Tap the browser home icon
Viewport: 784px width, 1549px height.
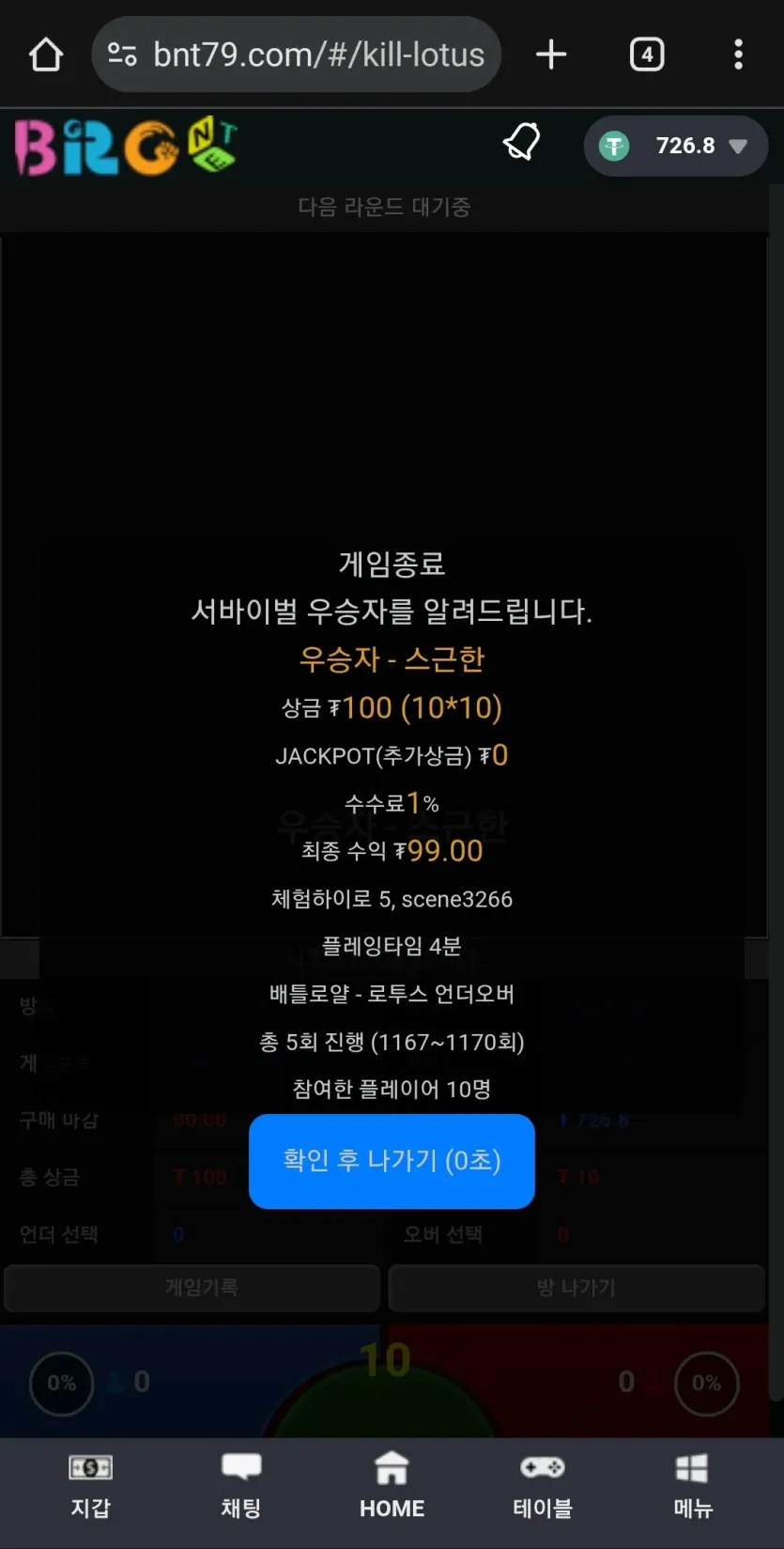[x=45, y=54]
